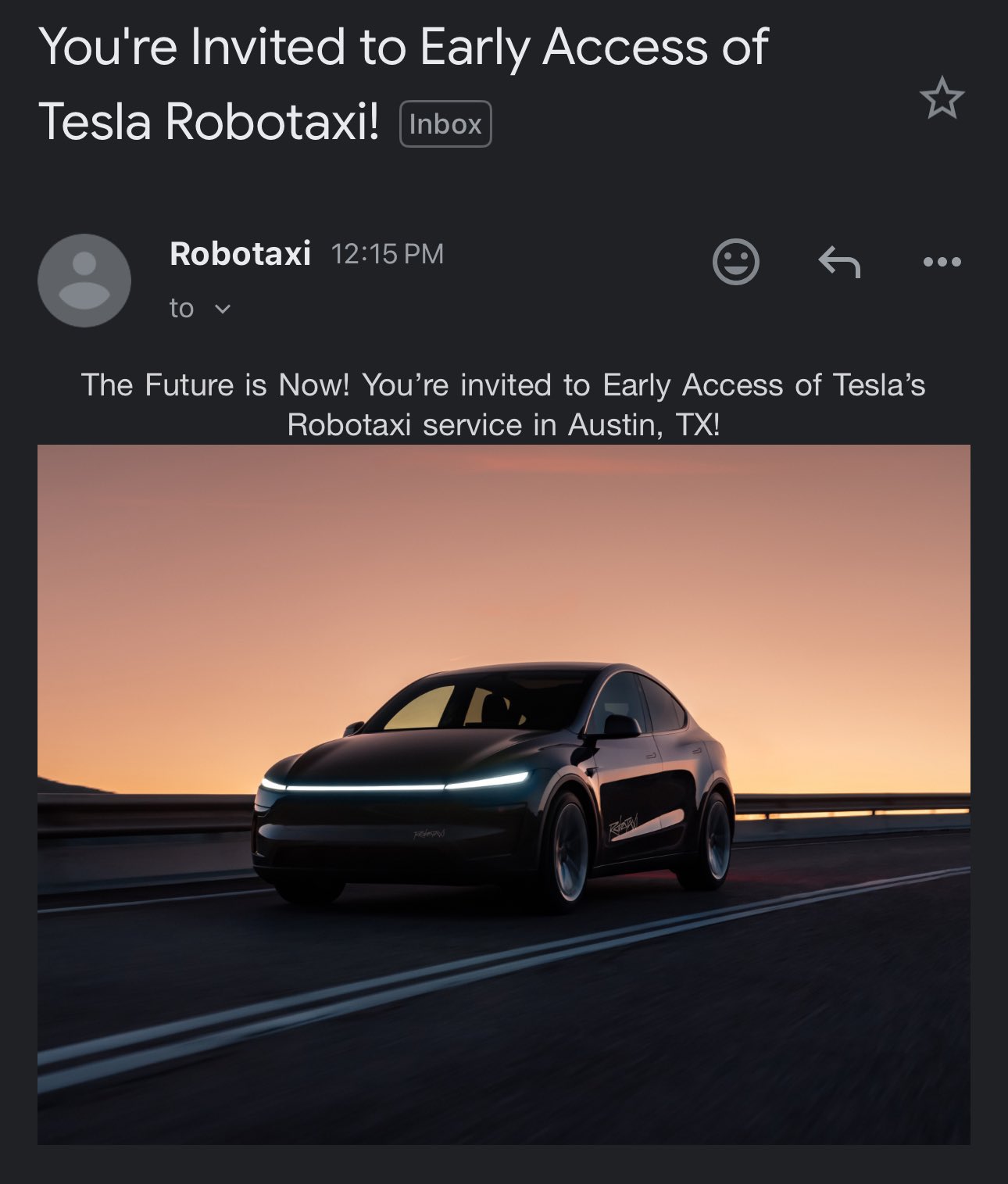The width and height of the screenshot is (1008, 1184).
Task: Tap the Inbox label chip
Action: pos(445,124)
